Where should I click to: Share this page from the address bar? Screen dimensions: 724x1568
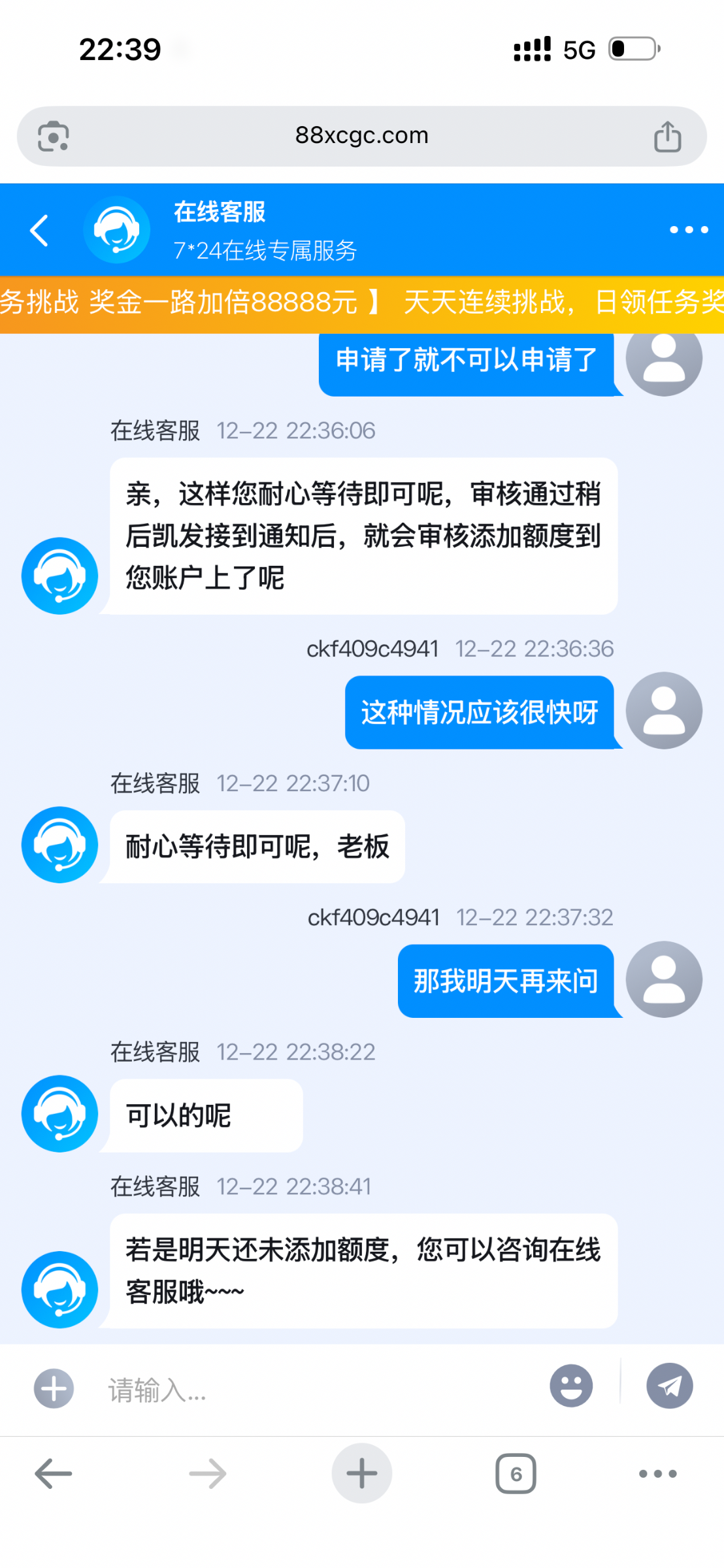point(667,137)
